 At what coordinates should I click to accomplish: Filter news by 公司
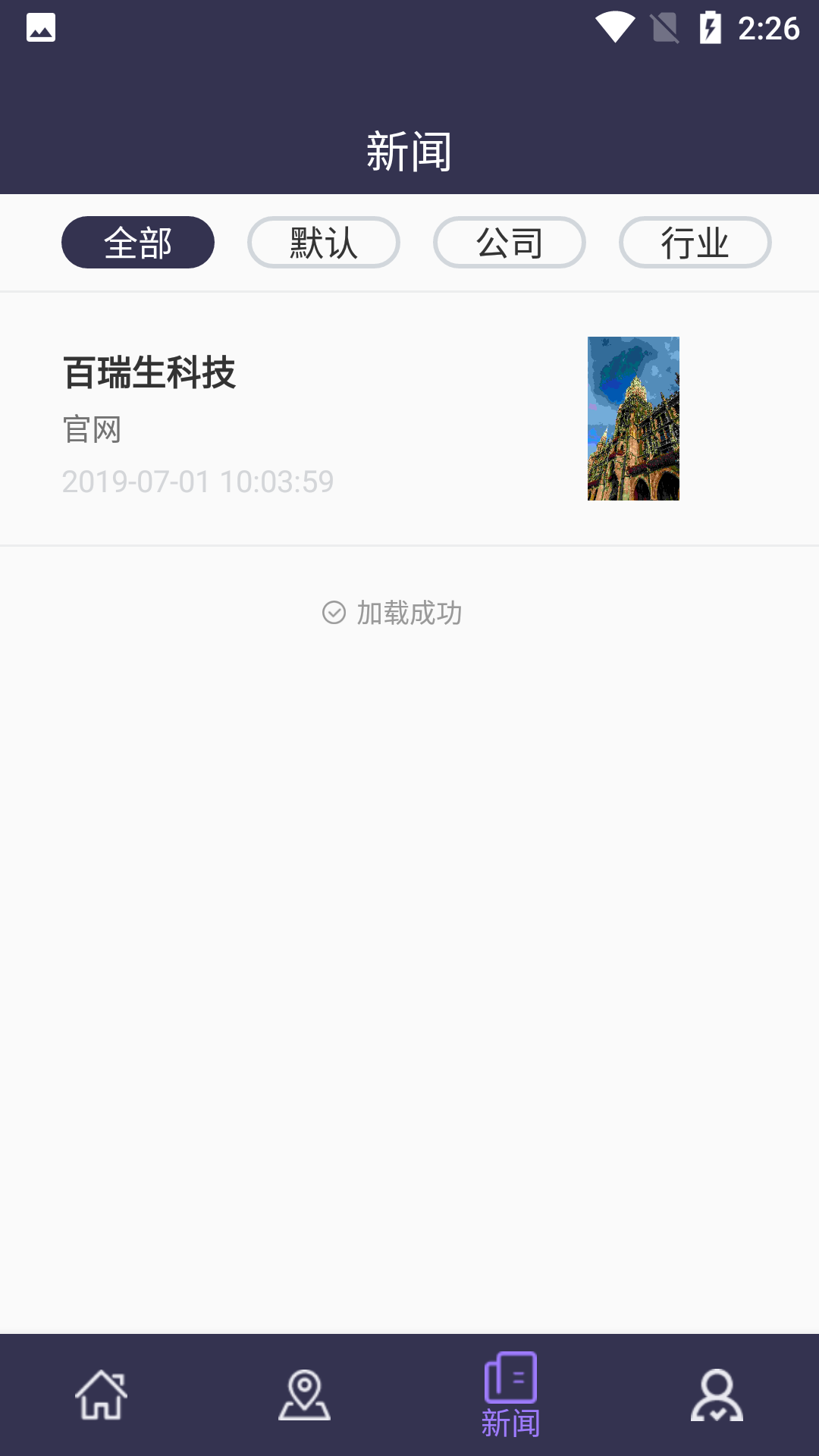tap(510, 243)
